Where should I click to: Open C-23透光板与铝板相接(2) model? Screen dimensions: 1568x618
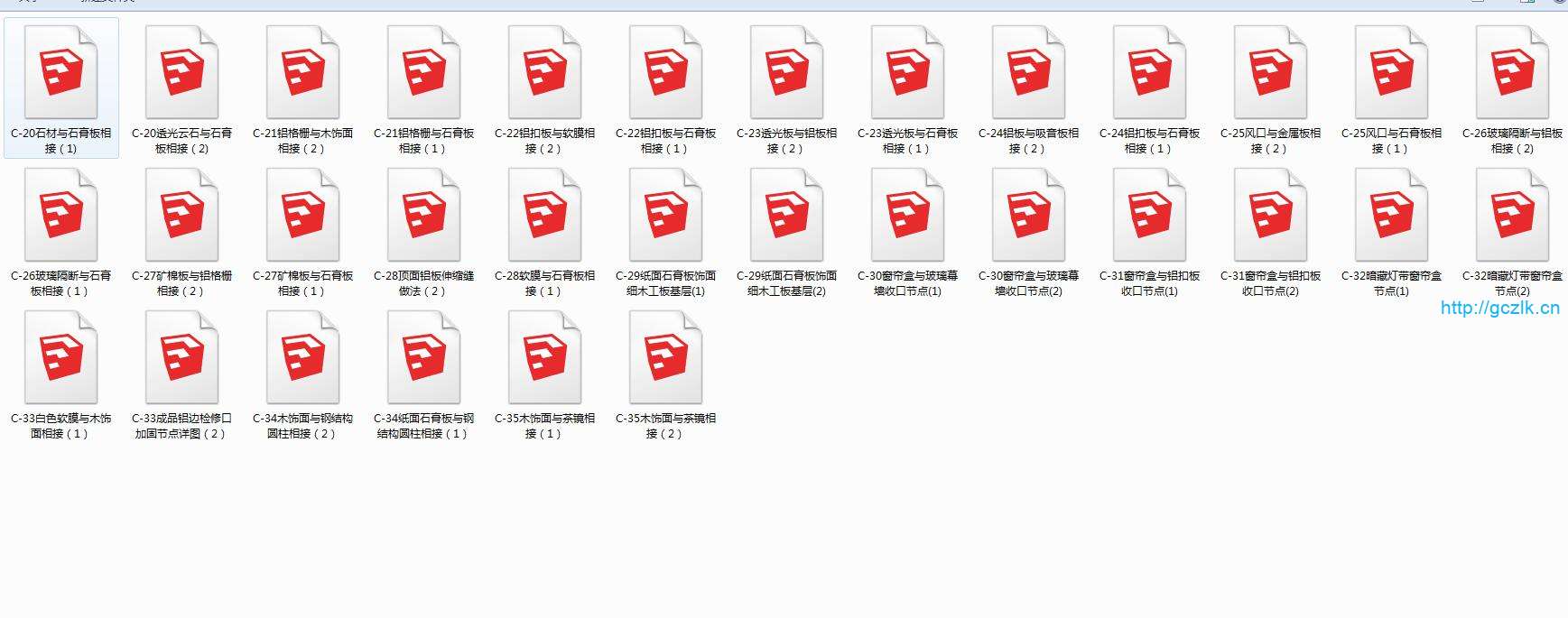tap(786, 74)
